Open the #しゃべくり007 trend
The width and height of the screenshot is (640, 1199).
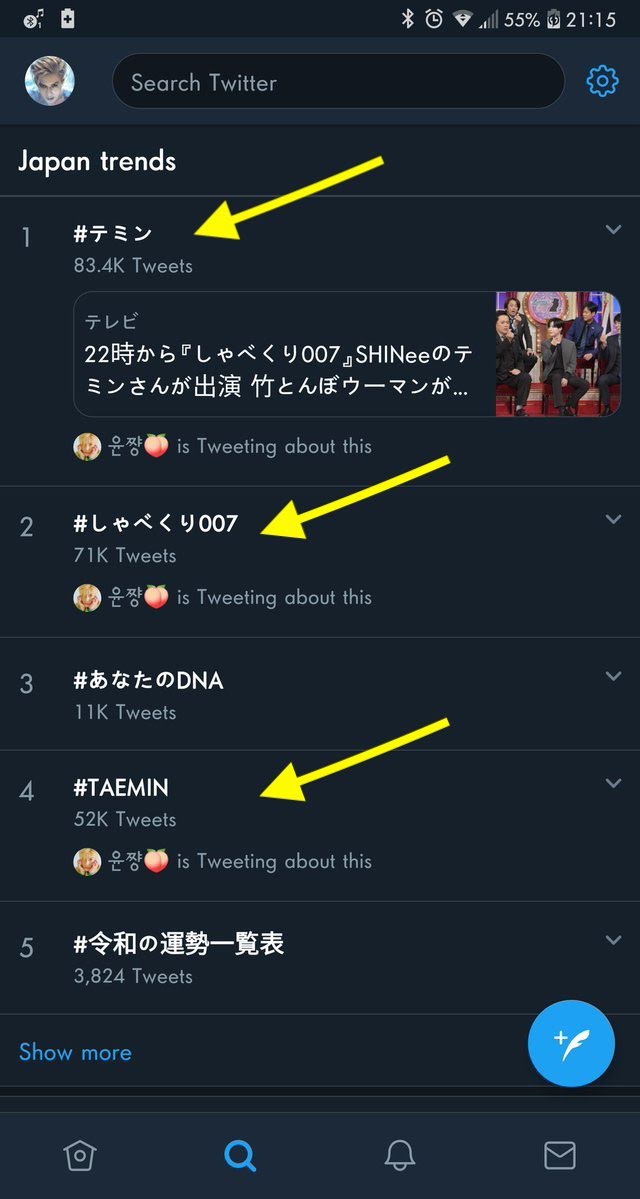click(155, 523)
